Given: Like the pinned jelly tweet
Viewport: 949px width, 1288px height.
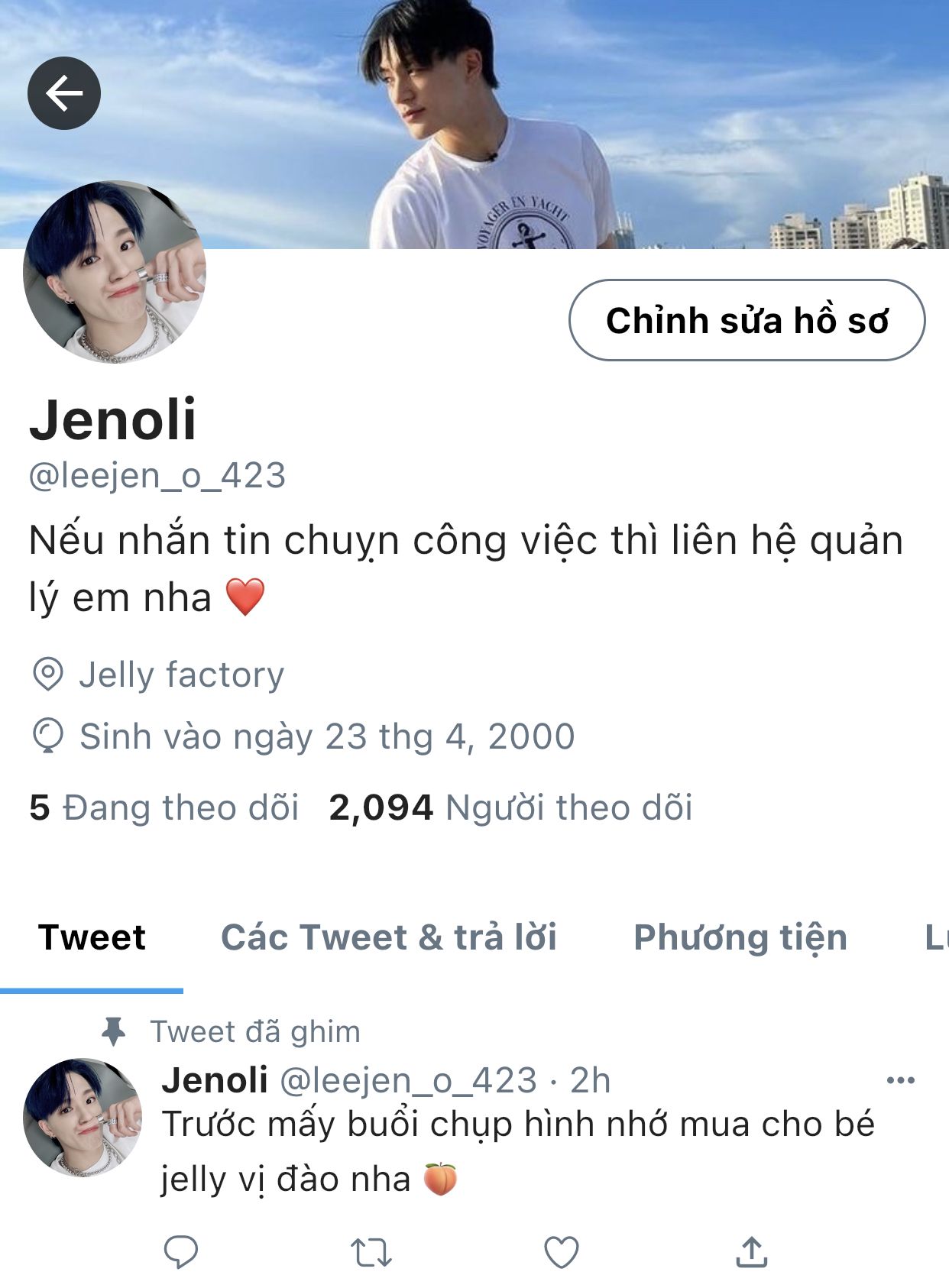Looking at the screenshot, I should point(561,1252).
